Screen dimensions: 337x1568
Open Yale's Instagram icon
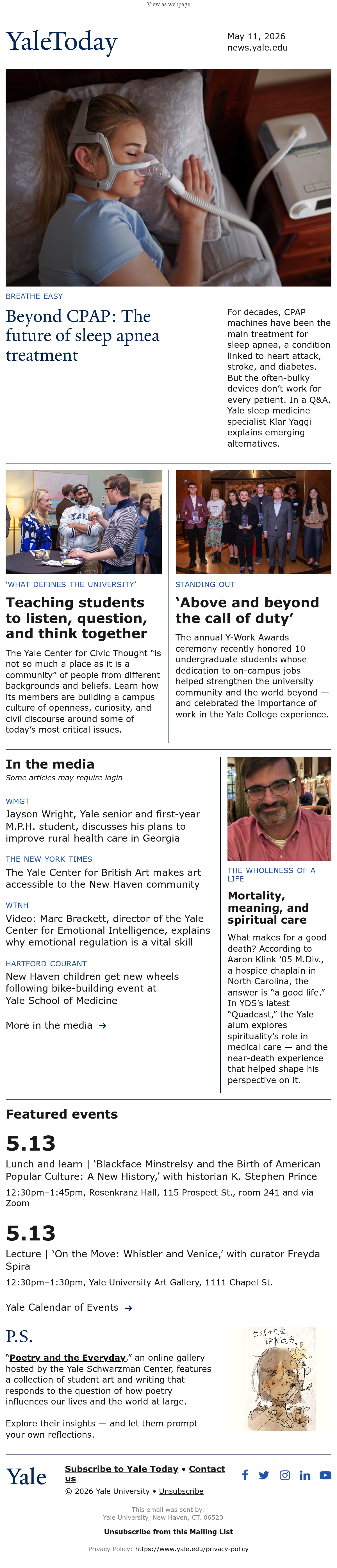point(285,1475)
